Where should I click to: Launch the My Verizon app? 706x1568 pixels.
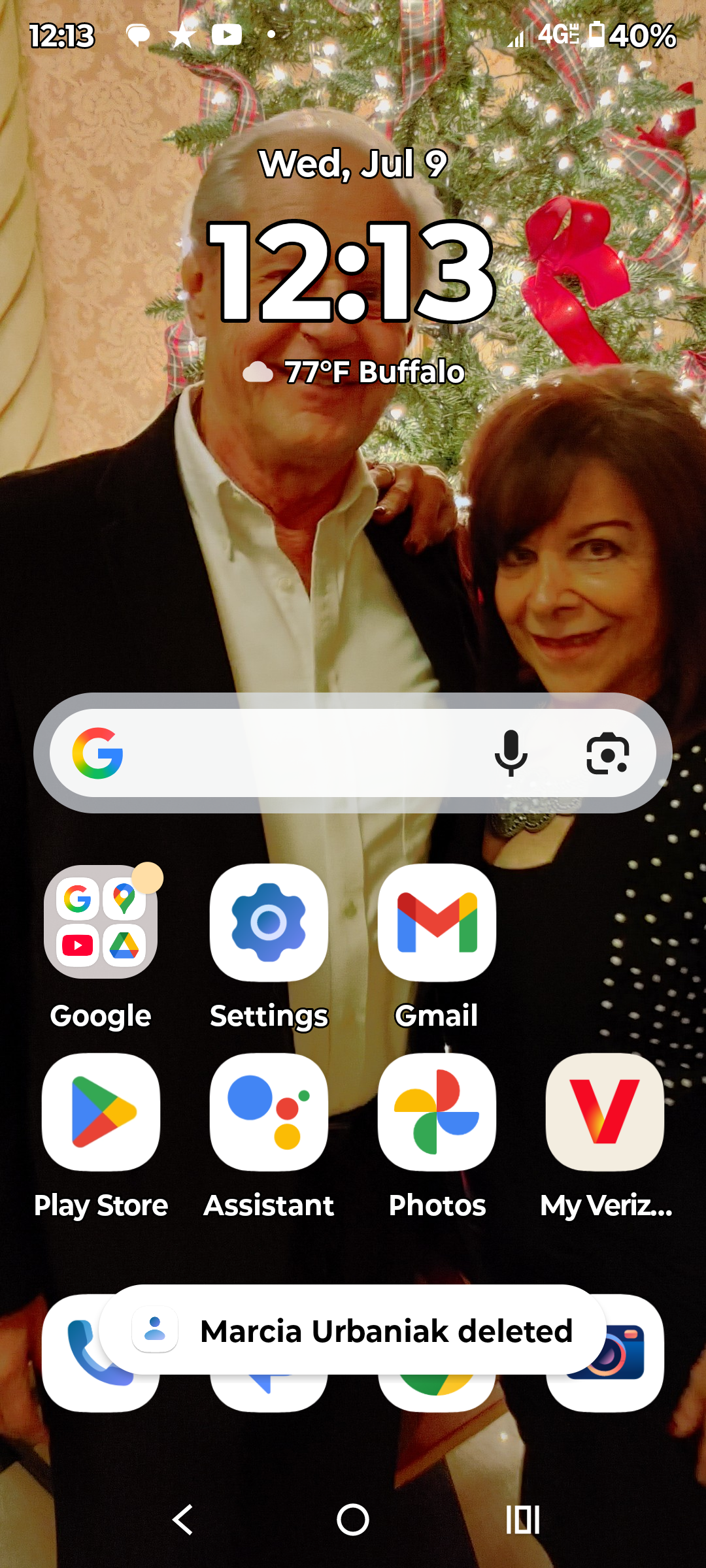pyautogui.click(x=605, y=1111)
